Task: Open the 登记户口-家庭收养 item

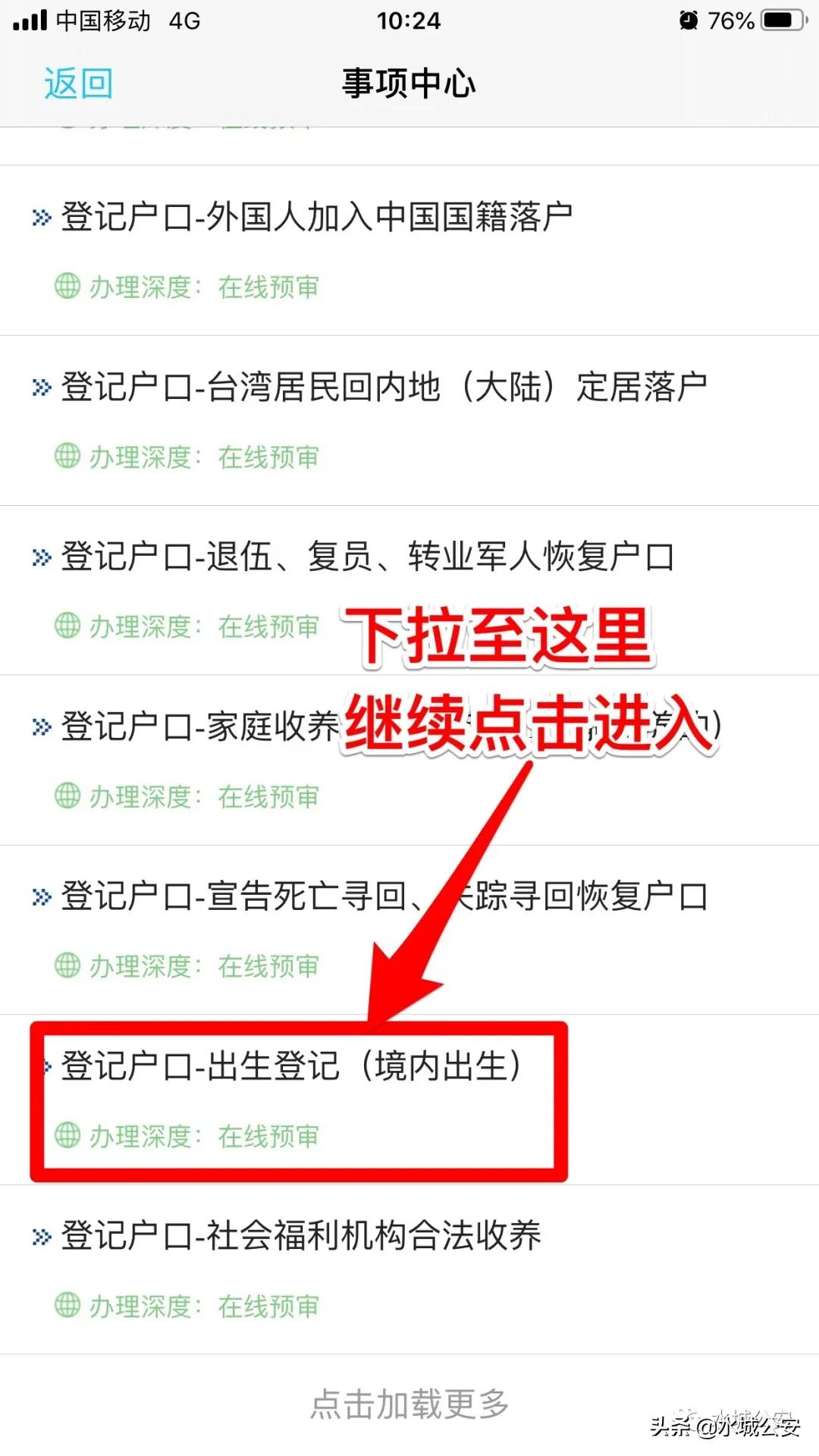Action: [x=199, y=727]
